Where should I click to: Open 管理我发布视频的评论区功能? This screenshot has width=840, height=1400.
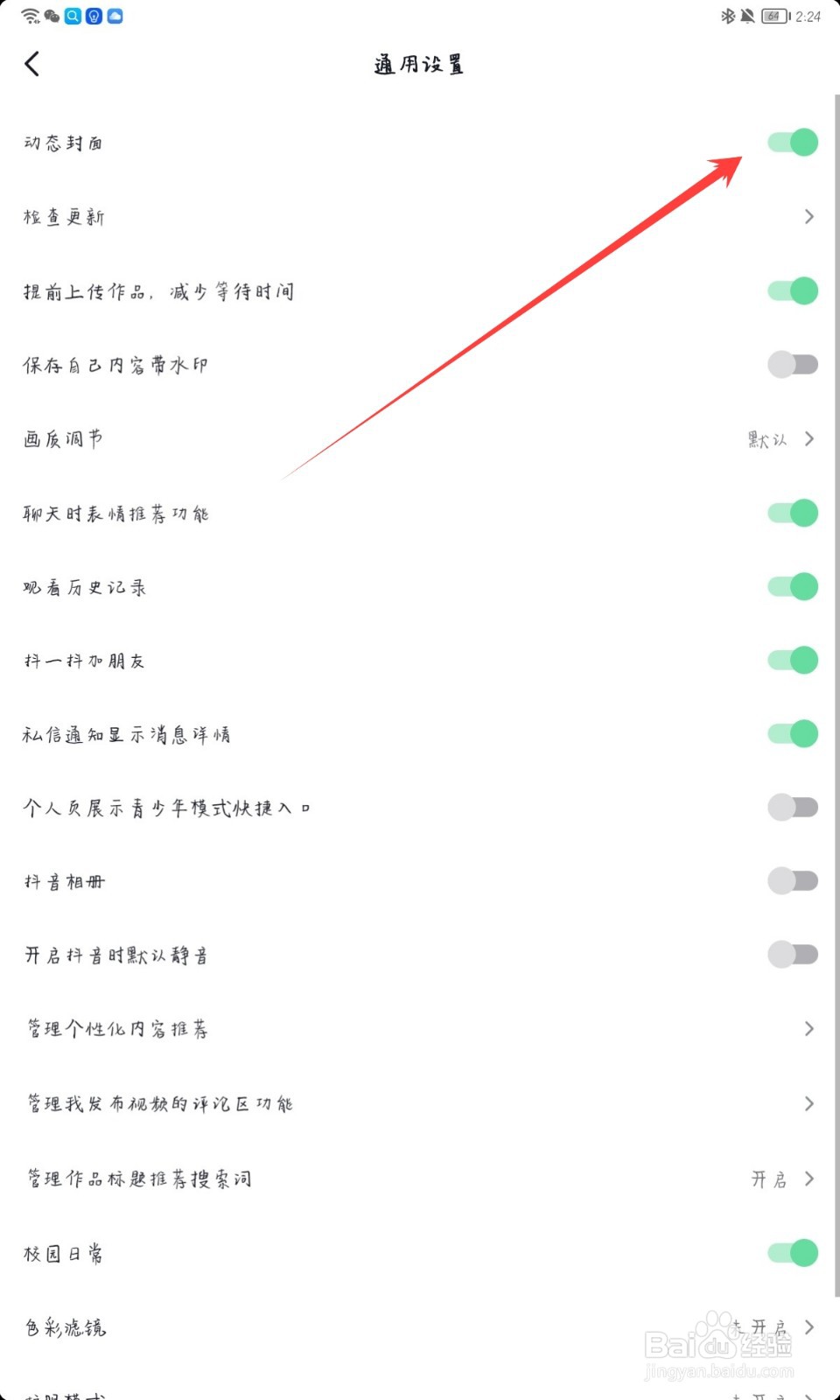pos(420,1103)
